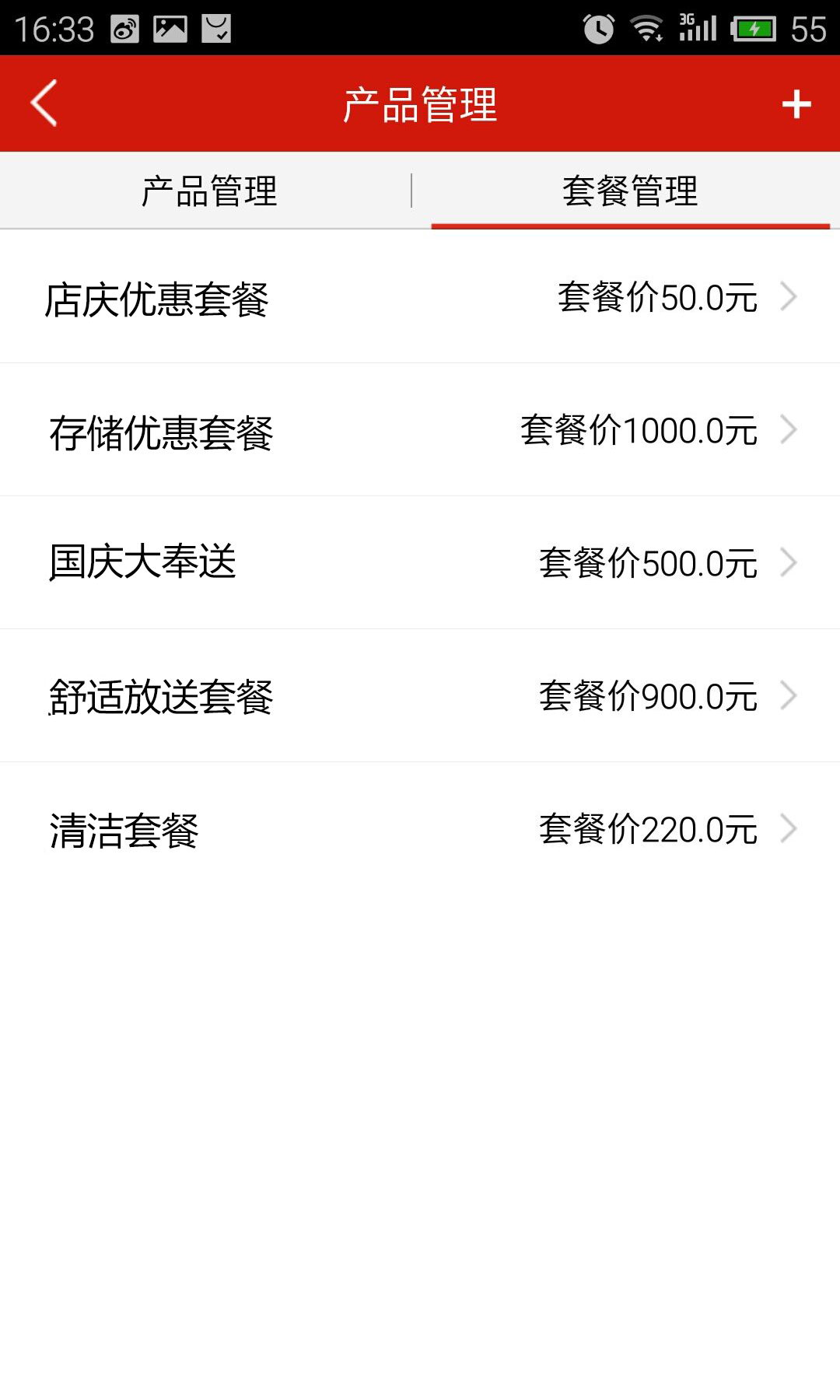Screen dimensions: 840x1400
Task: Select the 套餐管理 tab
Action: pos(630,190)
